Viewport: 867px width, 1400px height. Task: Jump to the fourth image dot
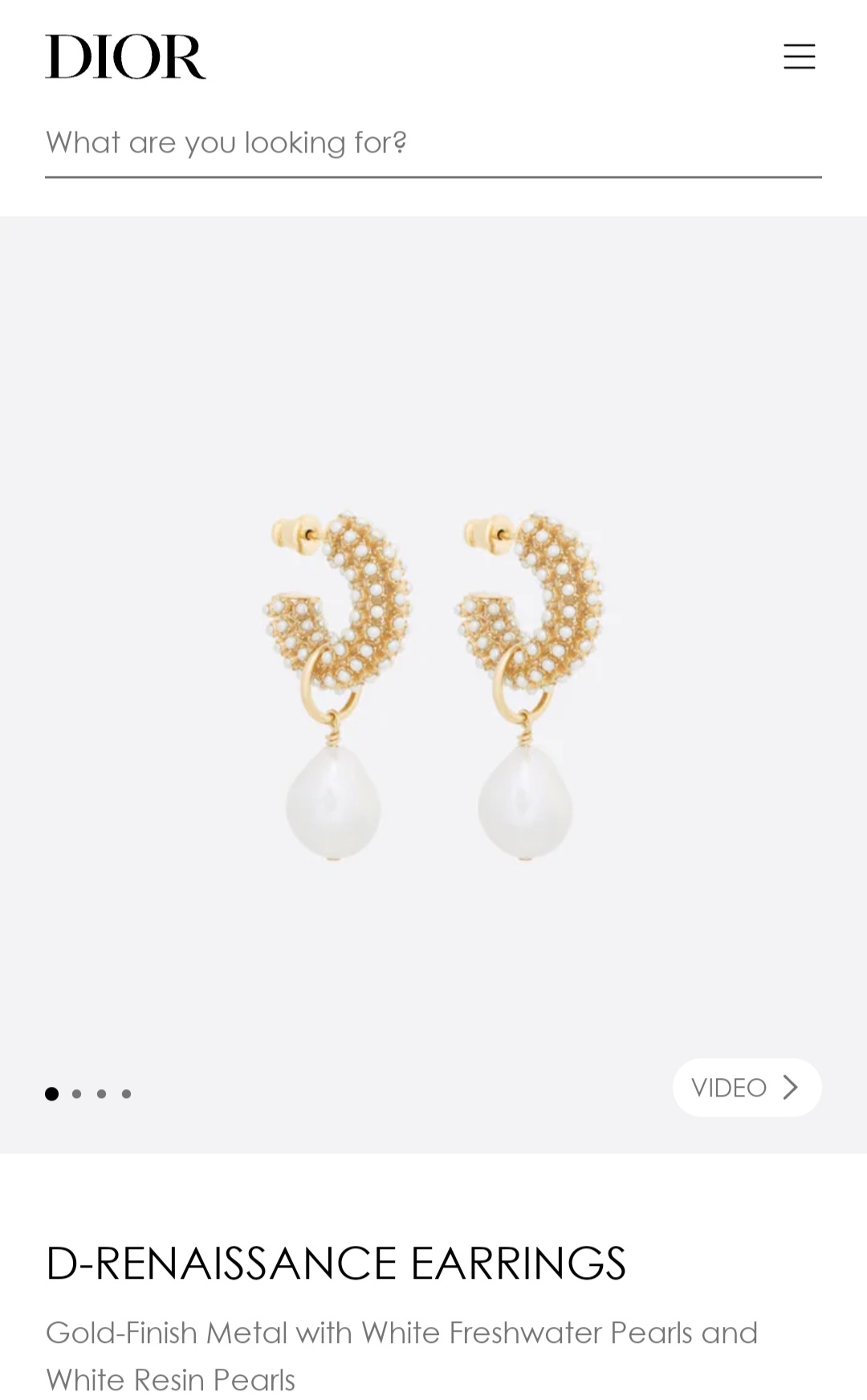pyautogui.click(x=126, y=1093)
